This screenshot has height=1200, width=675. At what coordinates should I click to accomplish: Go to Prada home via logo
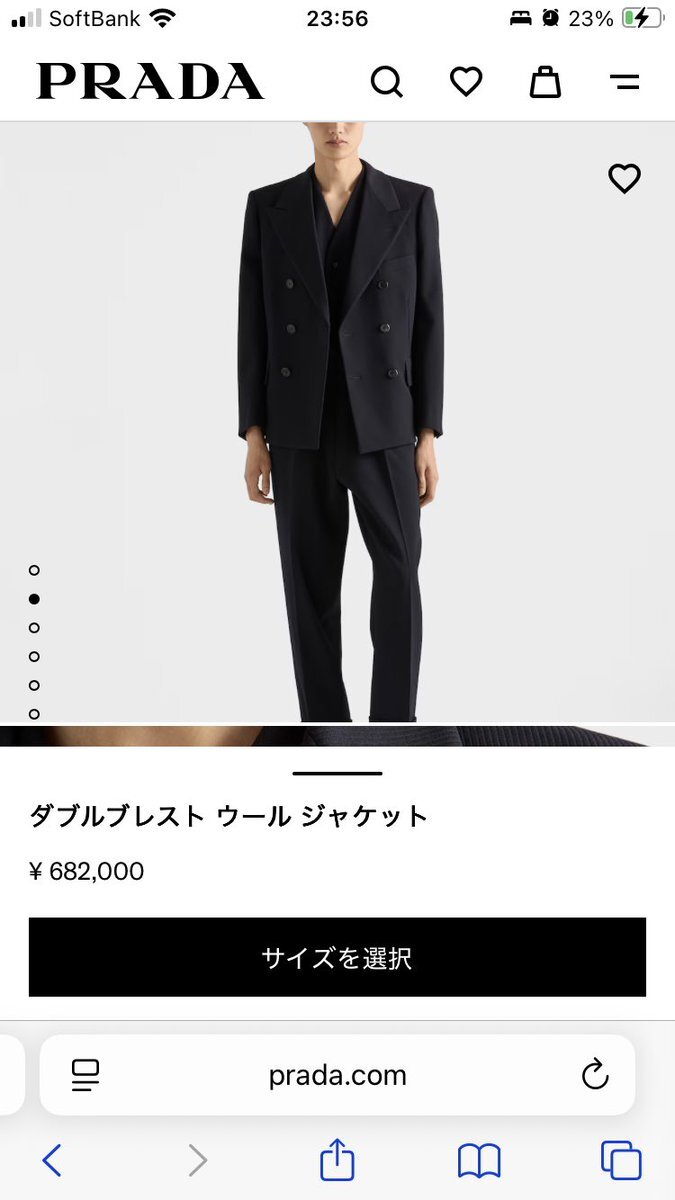(150, 82)
